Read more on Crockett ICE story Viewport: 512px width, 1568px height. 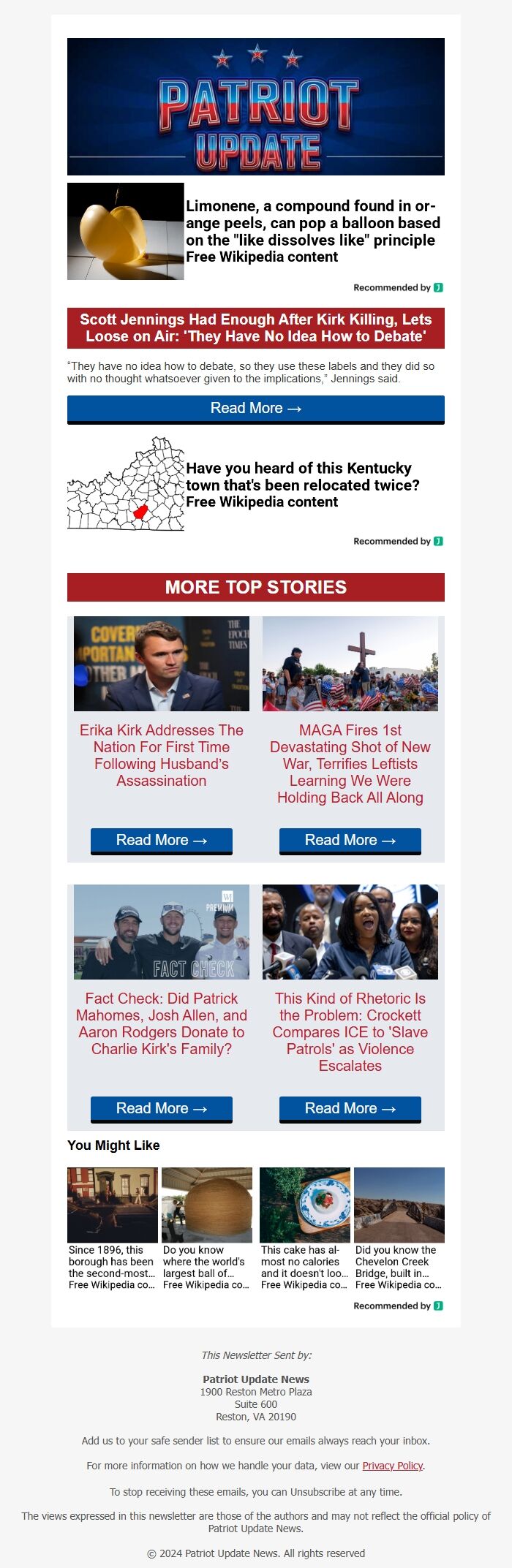(350, 1109)
